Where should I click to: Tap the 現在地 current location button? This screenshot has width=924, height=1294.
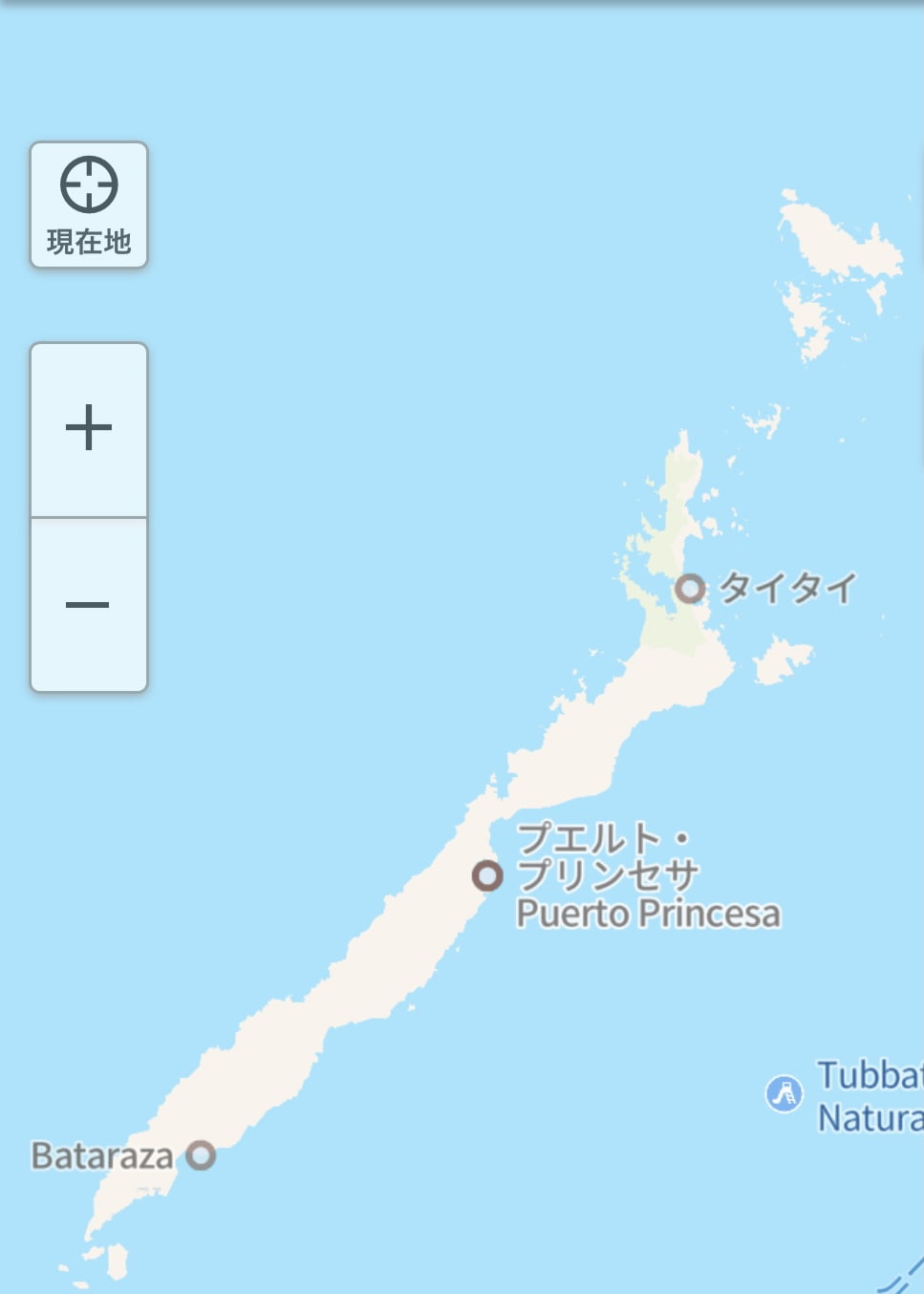pos(89,205)
